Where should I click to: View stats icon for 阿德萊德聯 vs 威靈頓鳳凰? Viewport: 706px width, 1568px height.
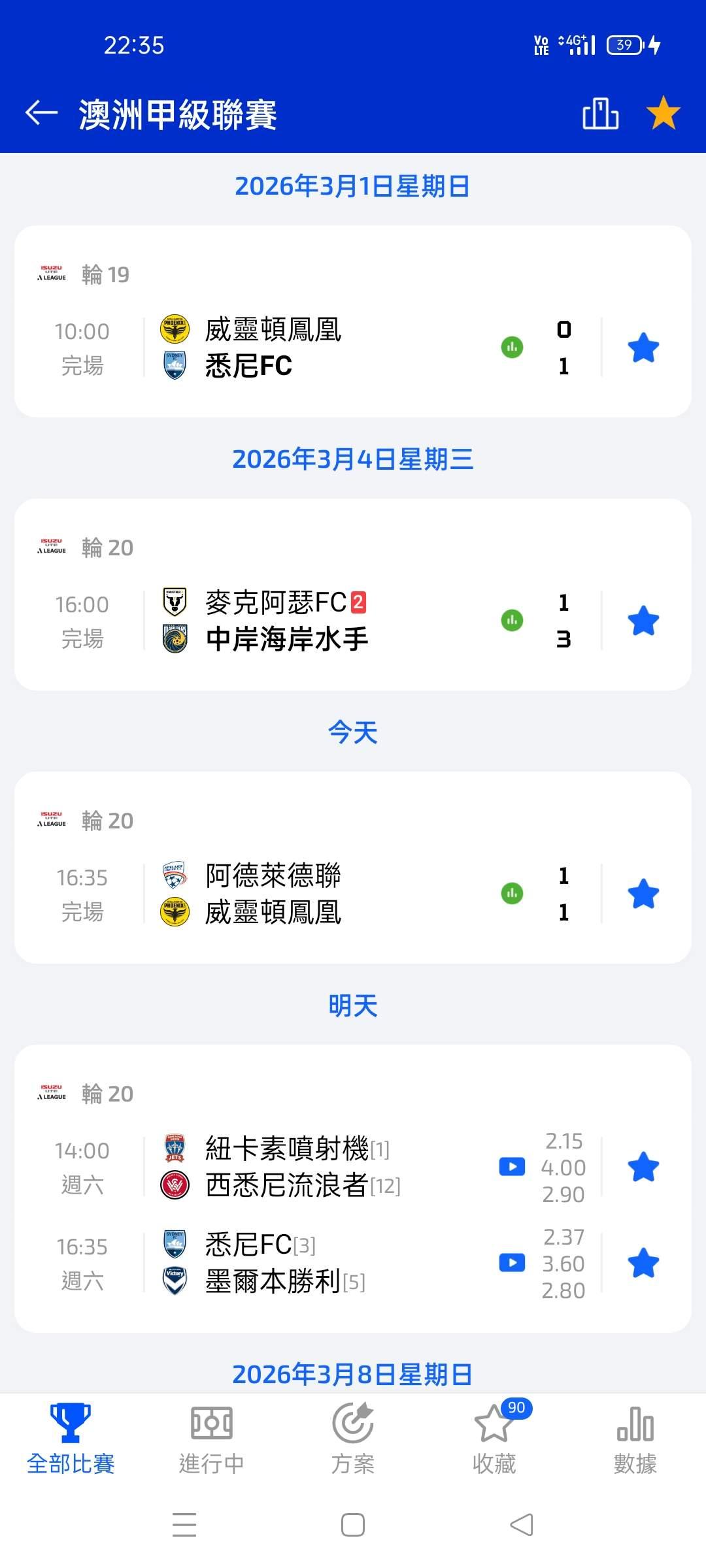(512, 893)
